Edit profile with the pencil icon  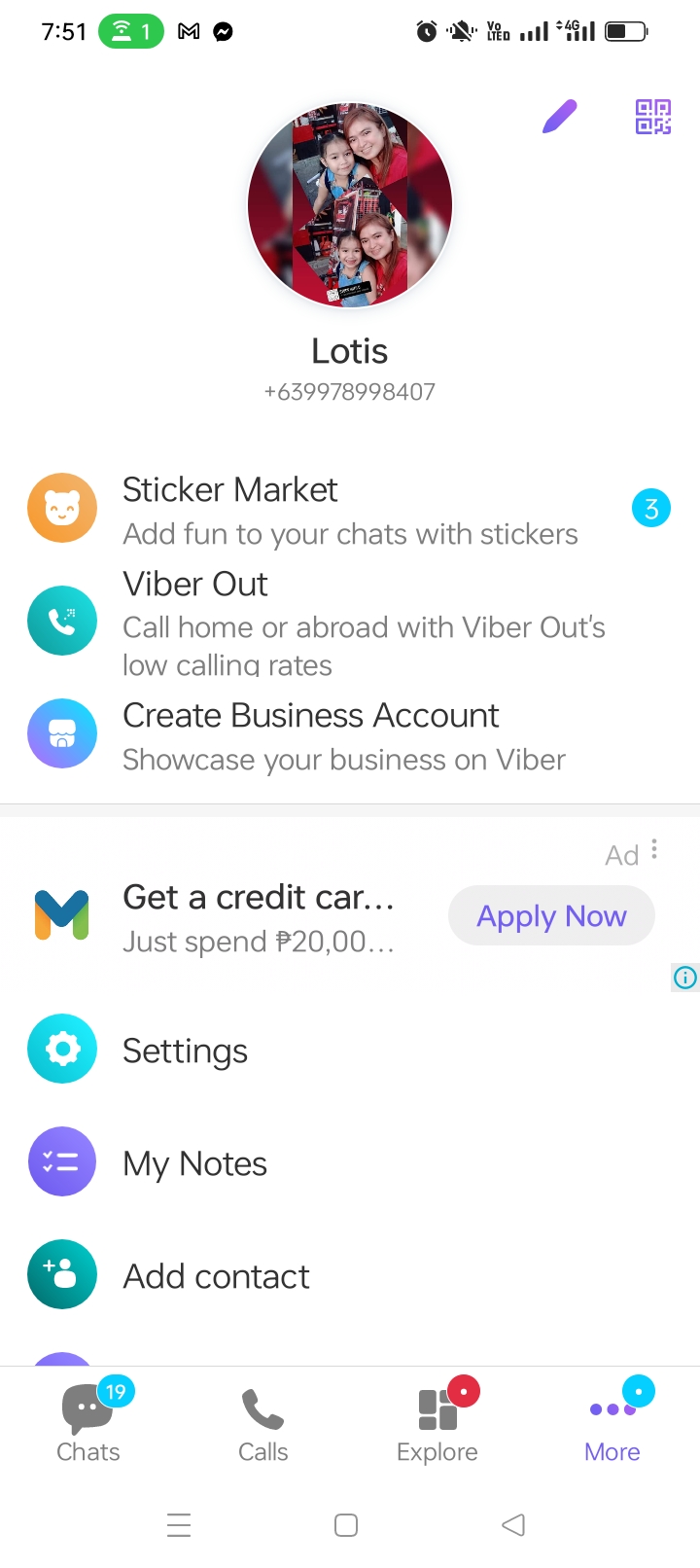(559, 117)
